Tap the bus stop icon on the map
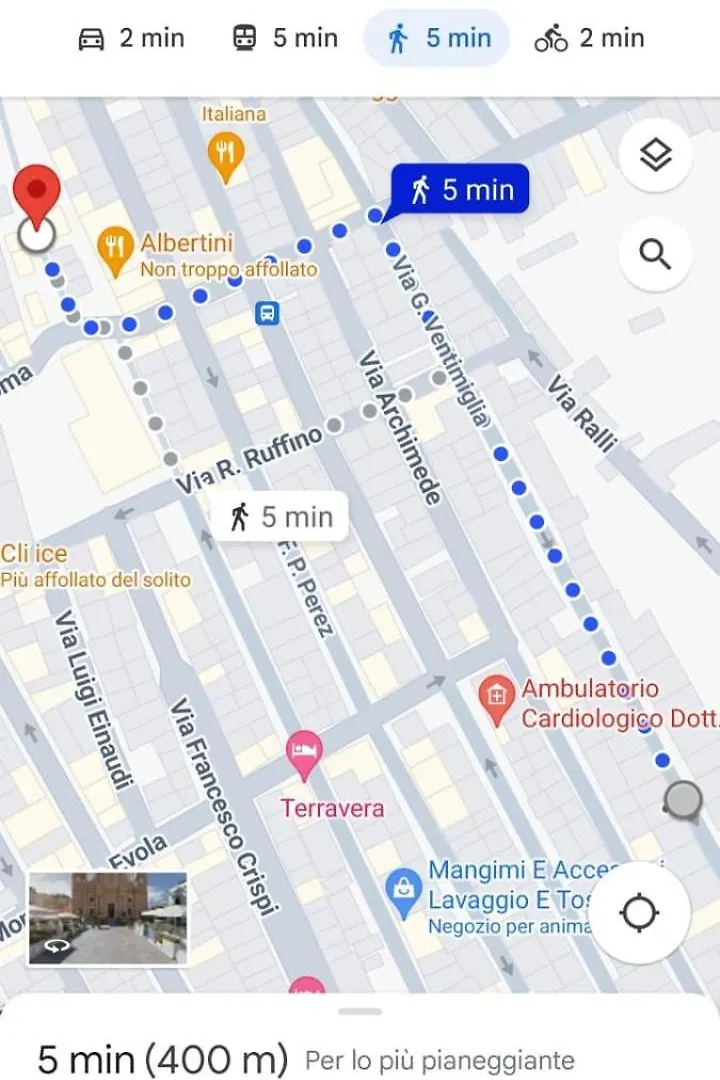 [267, 313]
